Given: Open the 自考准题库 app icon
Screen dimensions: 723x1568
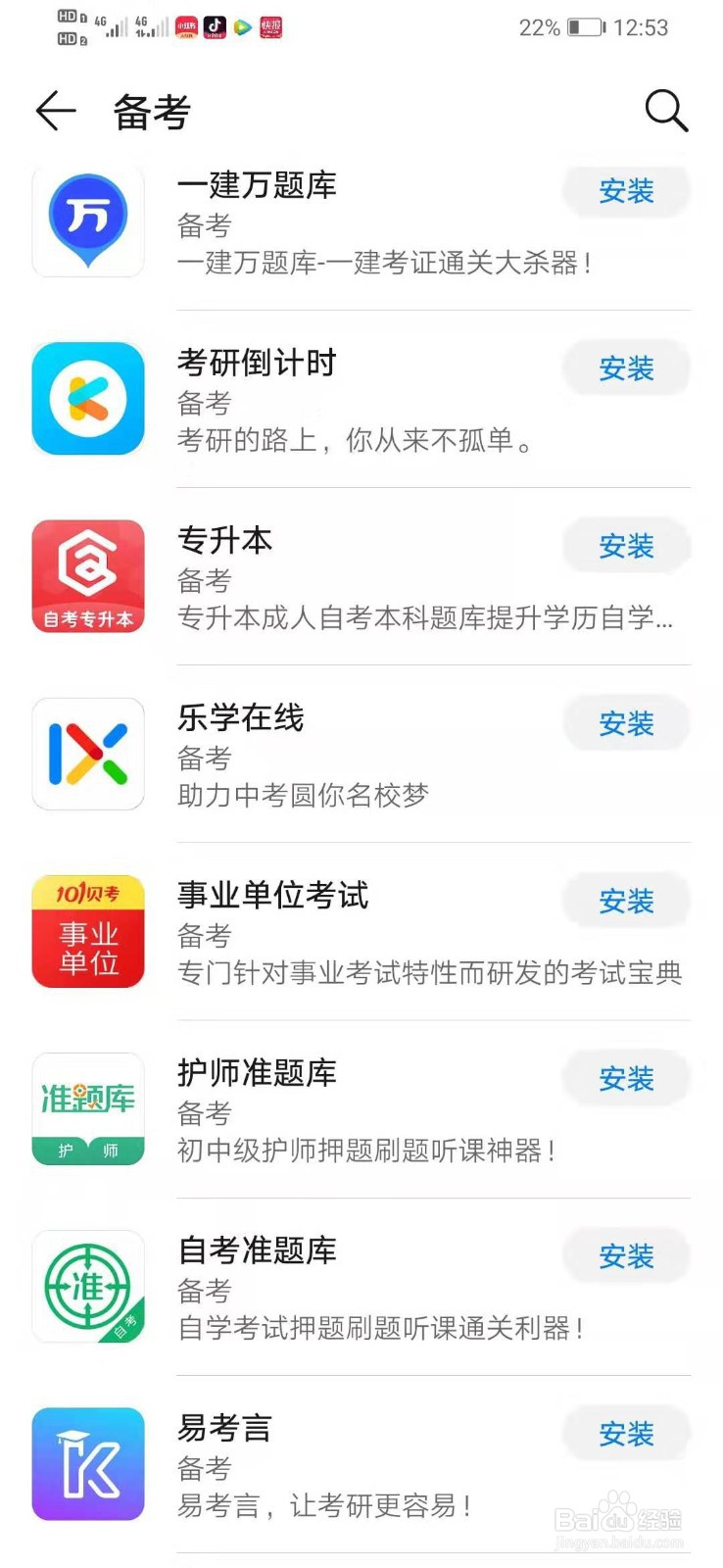Looking at the screenshot, I should click(x=87, y=1286).
